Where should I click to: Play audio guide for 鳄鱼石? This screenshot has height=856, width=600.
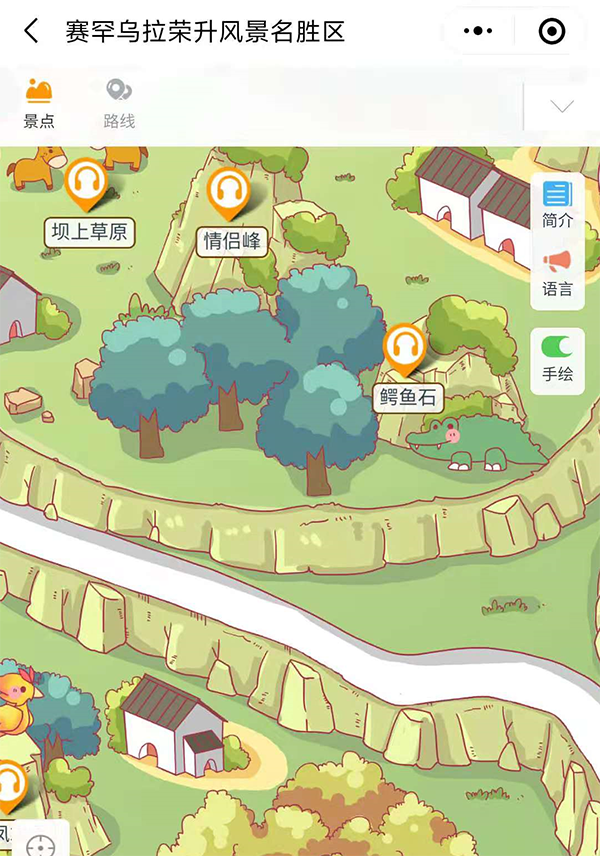click(405, 348)
